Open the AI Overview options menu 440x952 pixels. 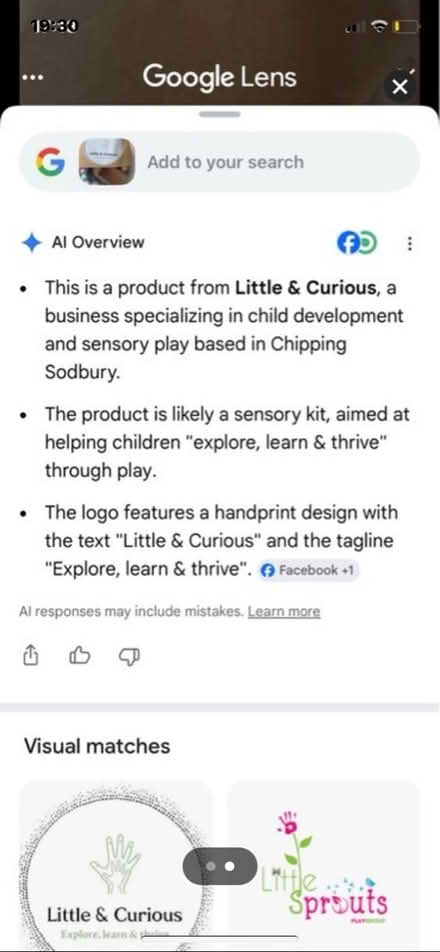pos(410,244)
